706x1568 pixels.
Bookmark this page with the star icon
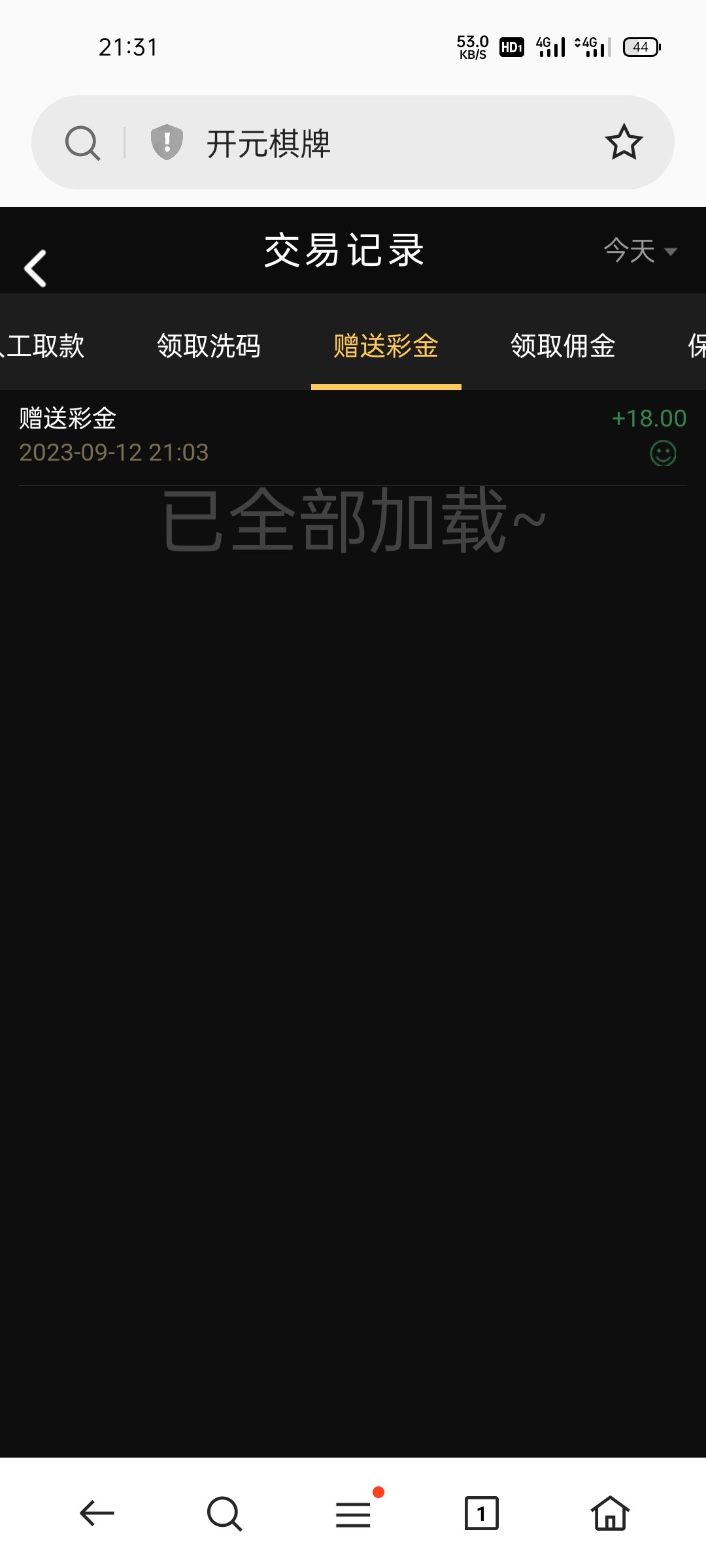(624, 142)
